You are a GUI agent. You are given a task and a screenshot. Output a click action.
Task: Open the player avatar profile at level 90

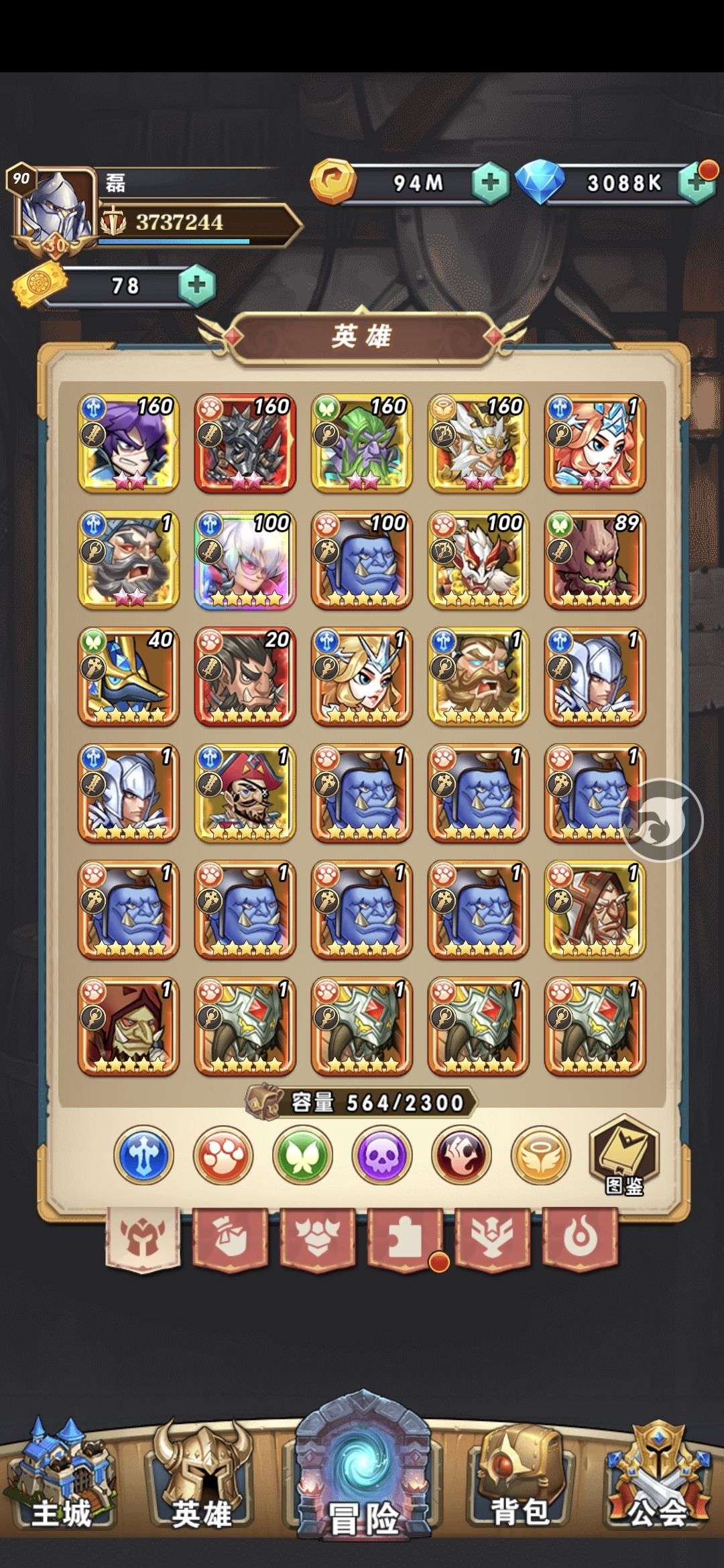53,208
